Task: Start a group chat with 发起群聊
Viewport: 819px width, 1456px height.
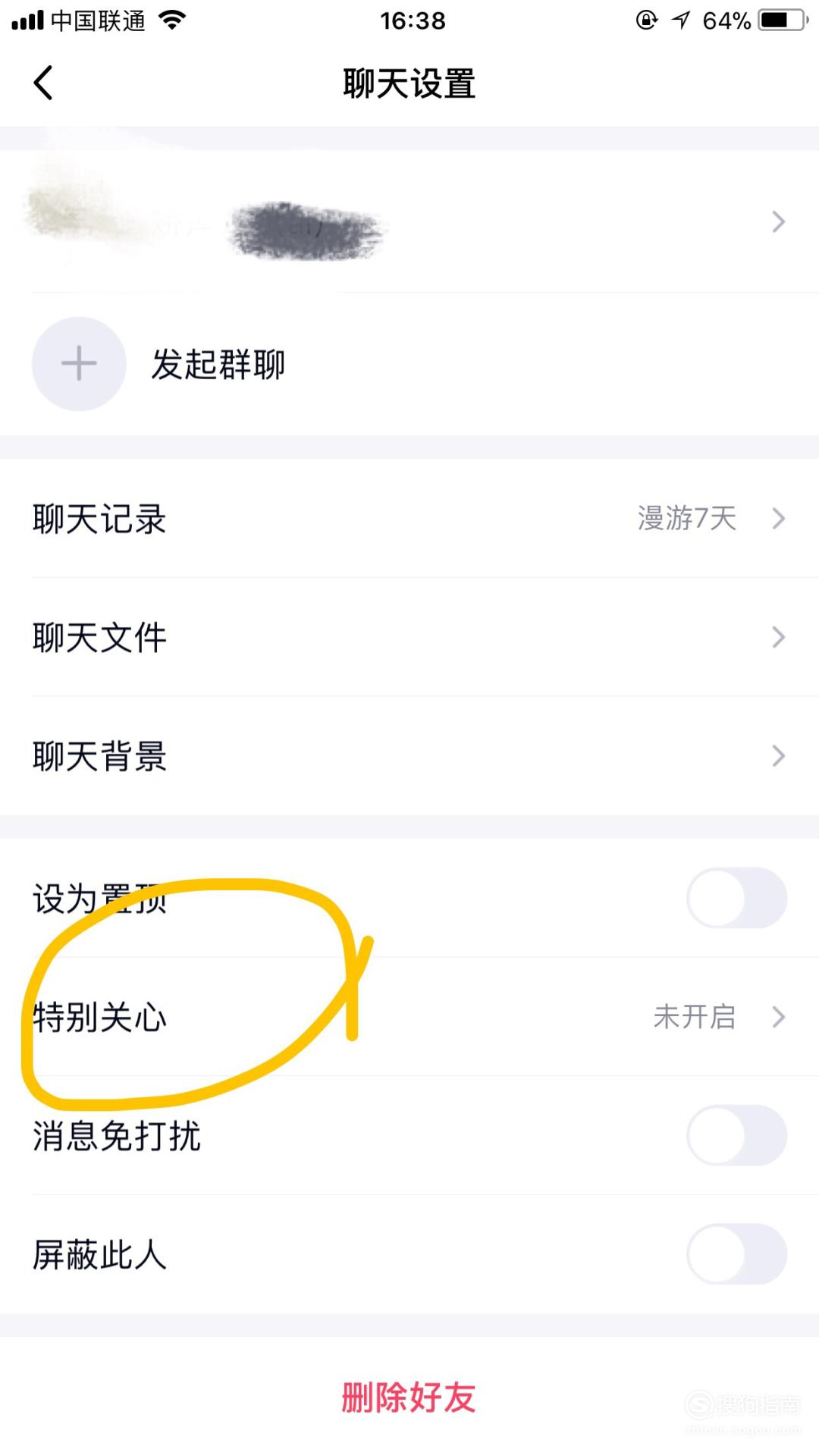Action: pos(409,364)
